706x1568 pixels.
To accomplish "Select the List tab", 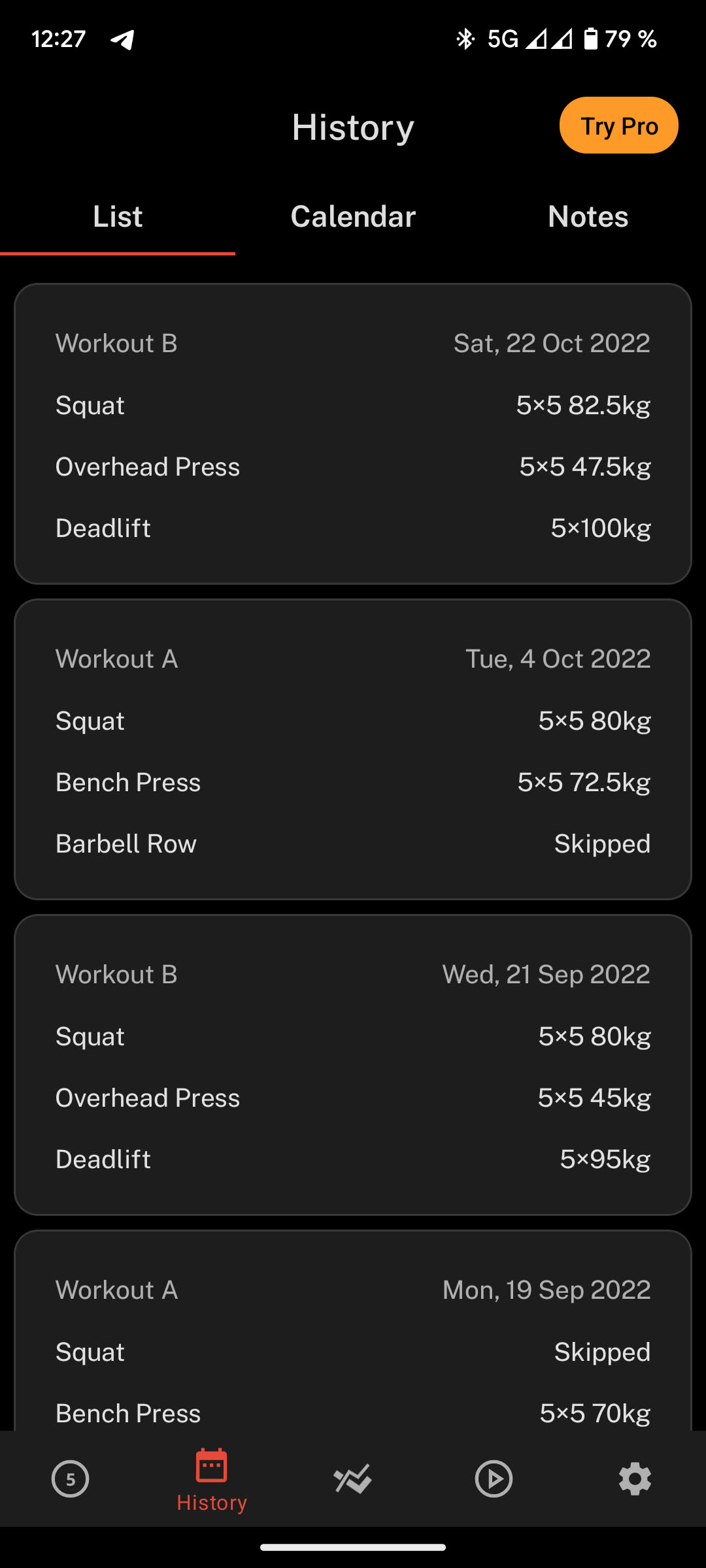I will pyautogui.click(x=118, y=217).
